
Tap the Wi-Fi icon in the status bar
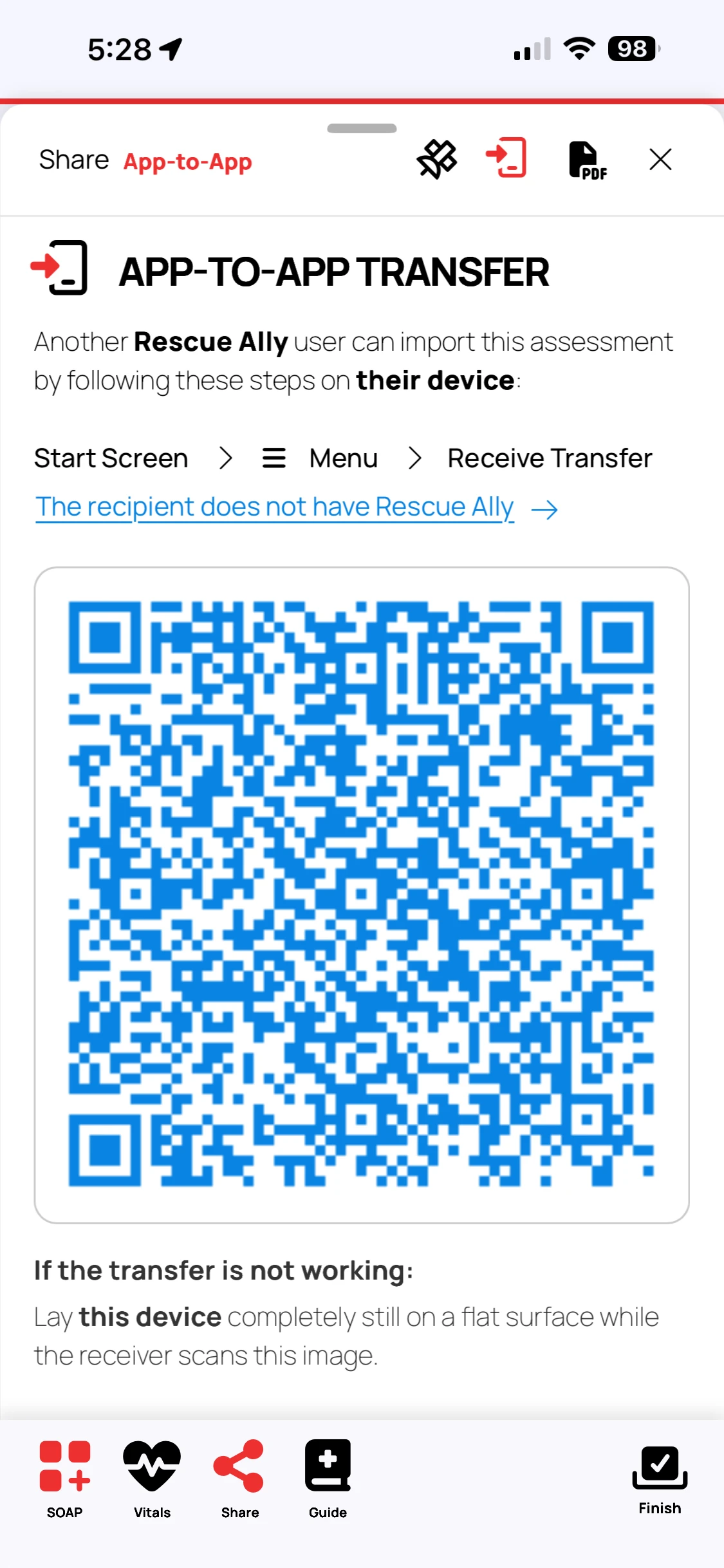[577, 49]
